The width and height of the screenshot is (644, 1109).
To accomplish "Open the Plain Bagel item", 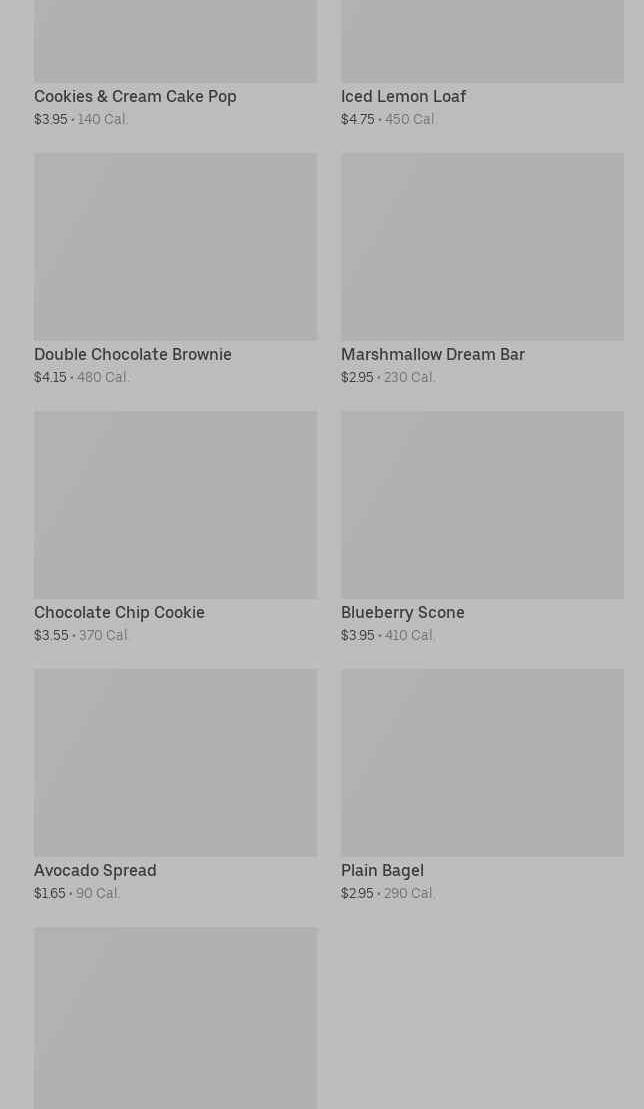I will coord(482,786).
